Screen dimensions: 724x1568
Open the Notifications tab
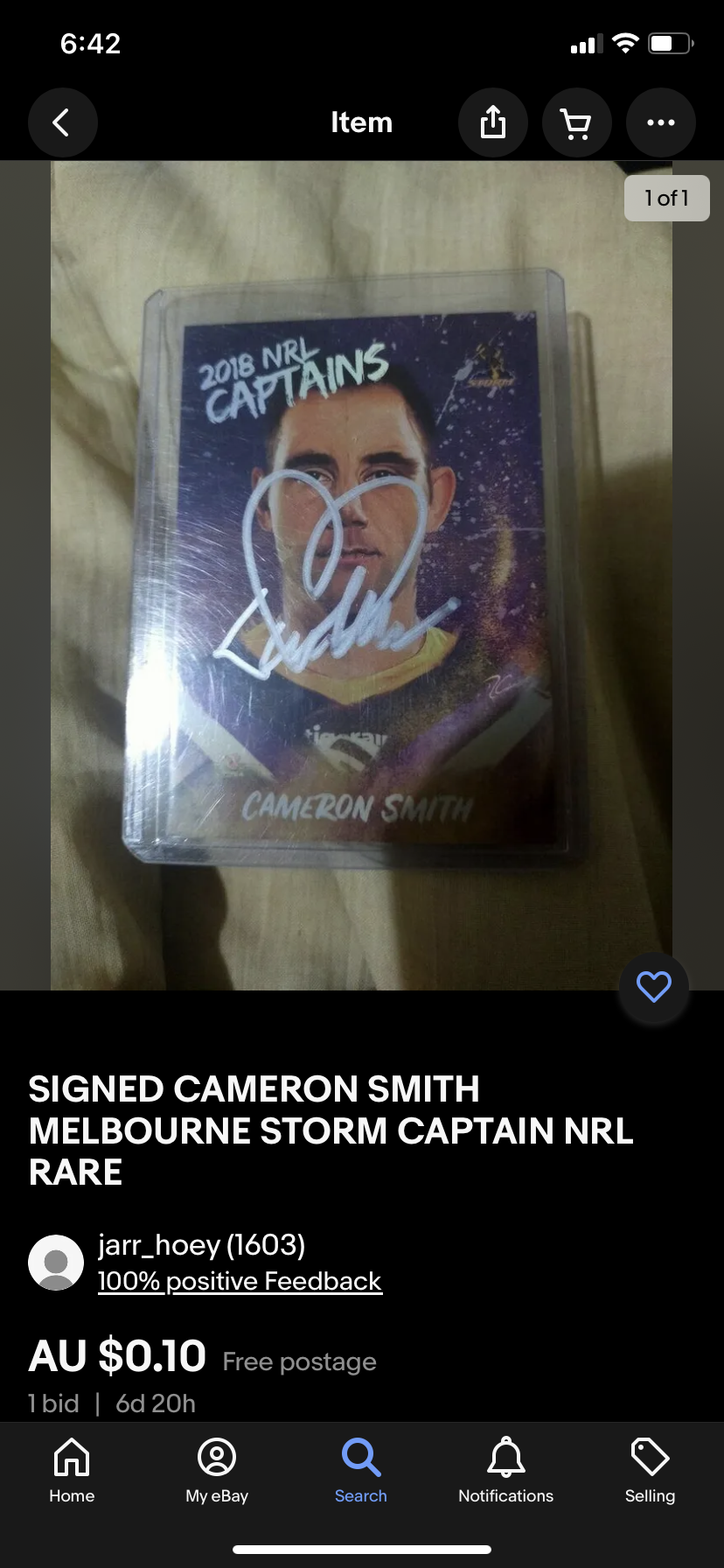pos(505,1472)
